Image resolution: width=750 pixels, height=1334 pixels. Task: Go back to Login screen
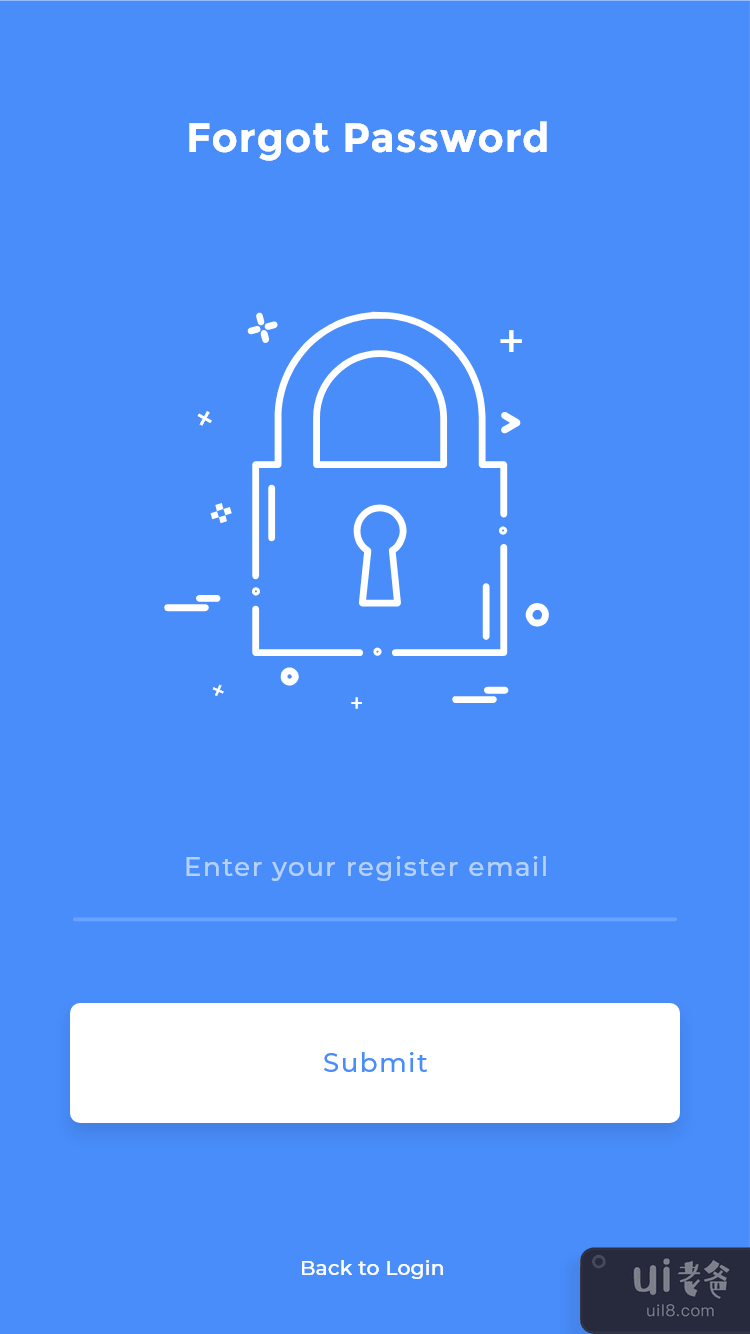(x=372, y=1268)
